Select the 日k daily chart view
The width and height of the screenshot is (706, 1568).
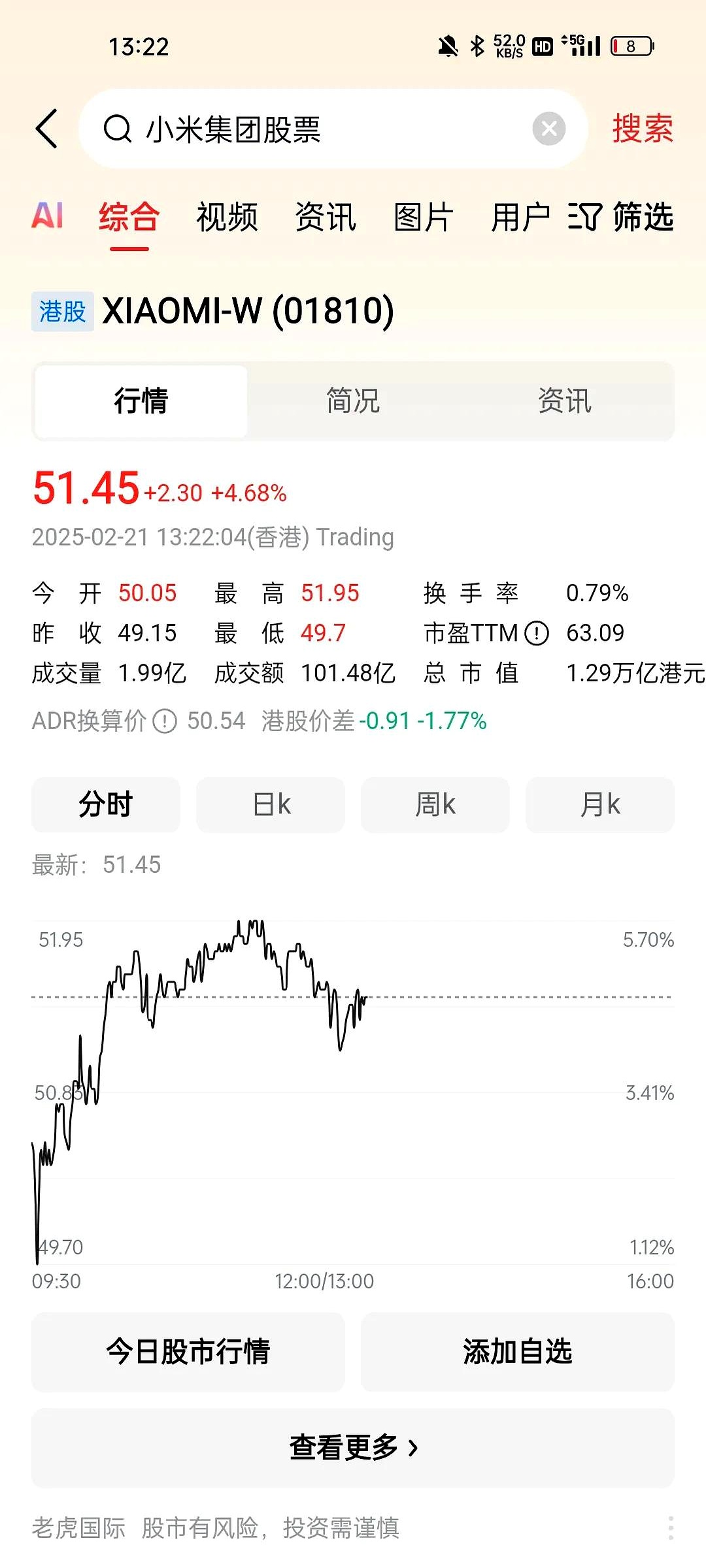[270, 805]
